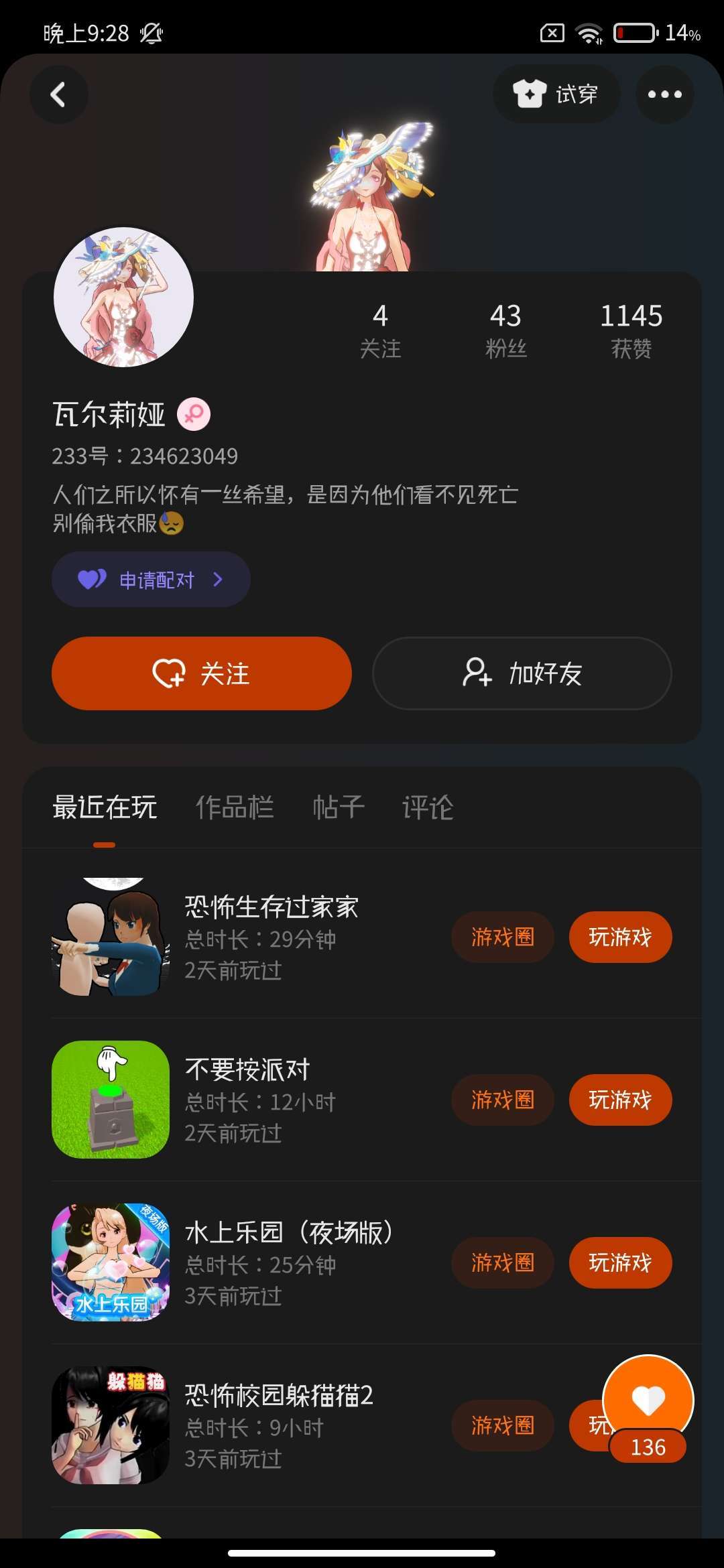View the 粉丝 followers list
The image size is (724, 1568).
coord(505,330)
